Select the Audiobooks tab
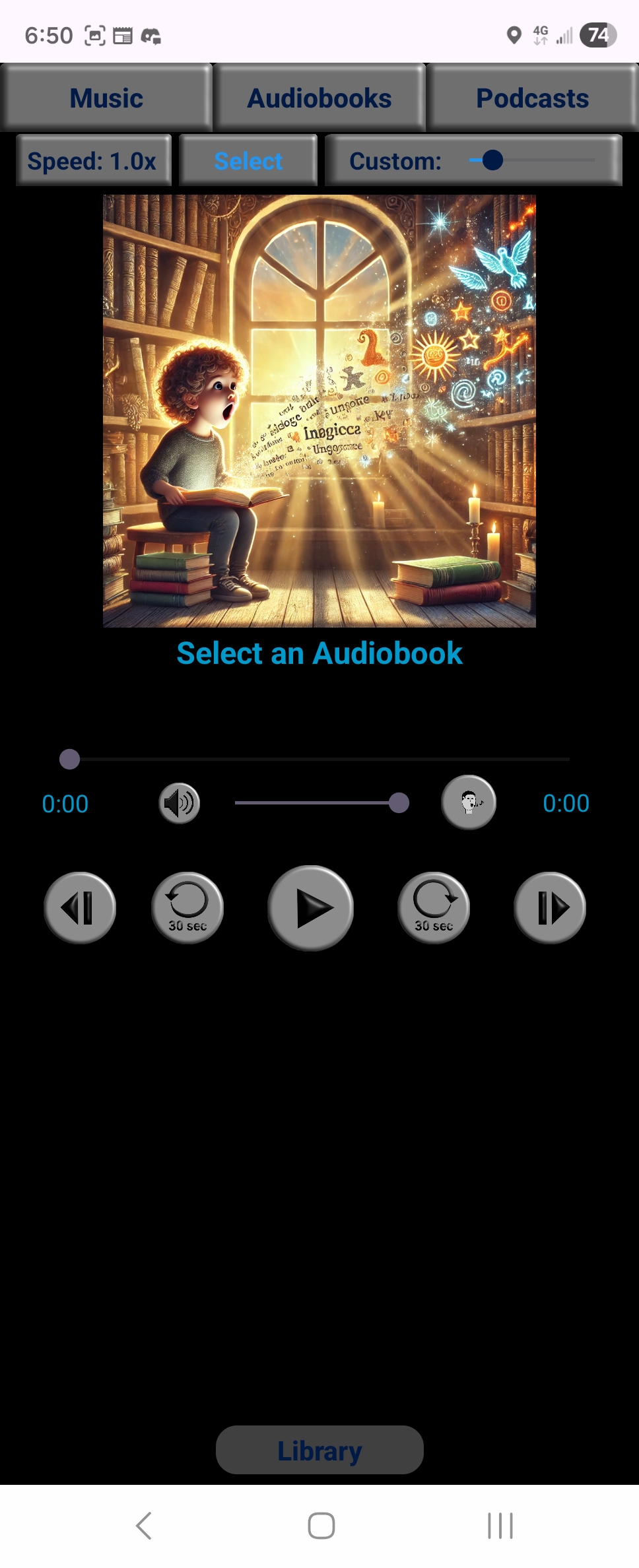 pyautogui.click(x=319, y=97)
